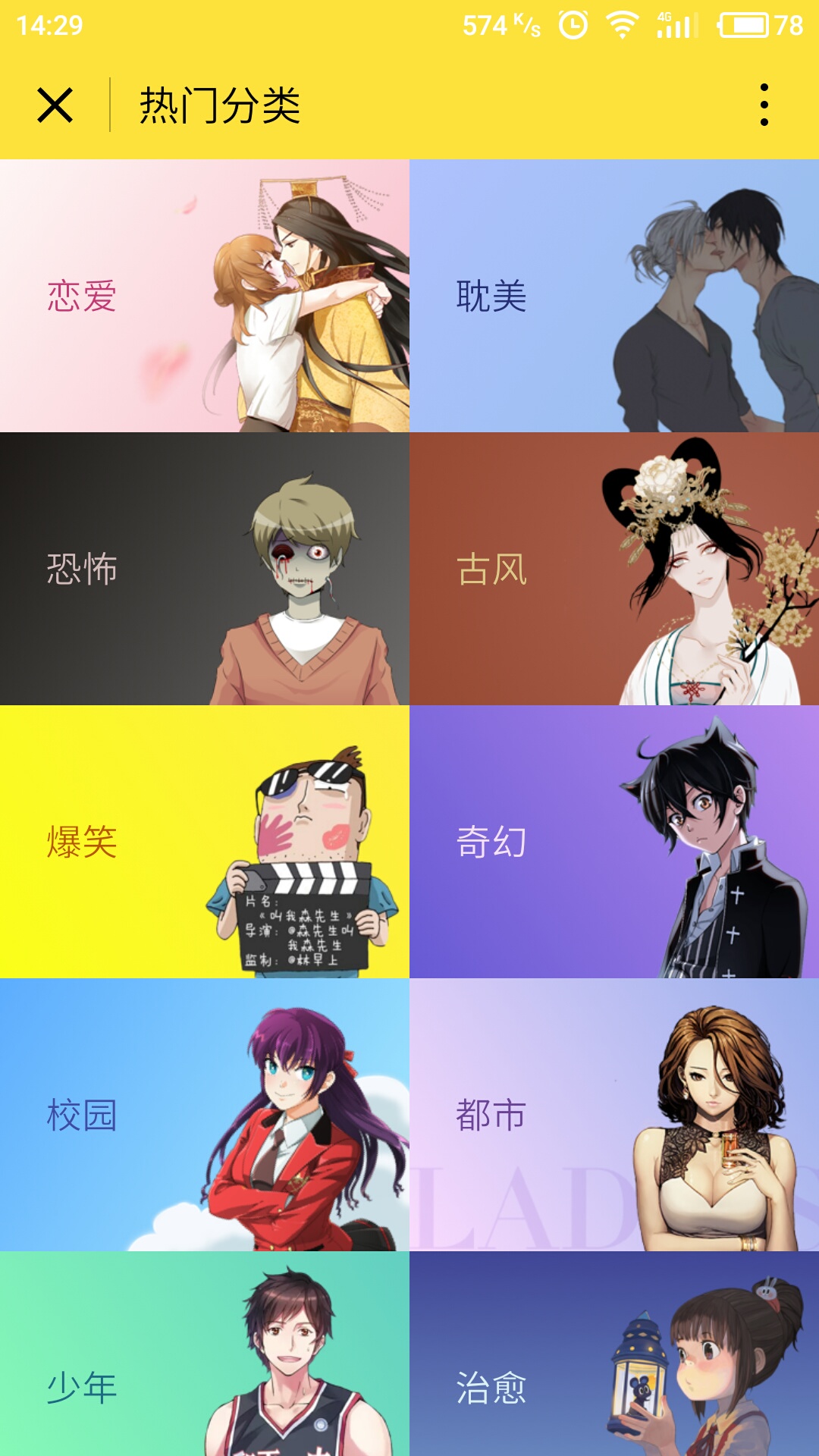Image resolution: width=819 pixels, height=1456 pixels.
Task: Open the 都市 urban category
Action: pyautogui.click(x=614, y=1115)
